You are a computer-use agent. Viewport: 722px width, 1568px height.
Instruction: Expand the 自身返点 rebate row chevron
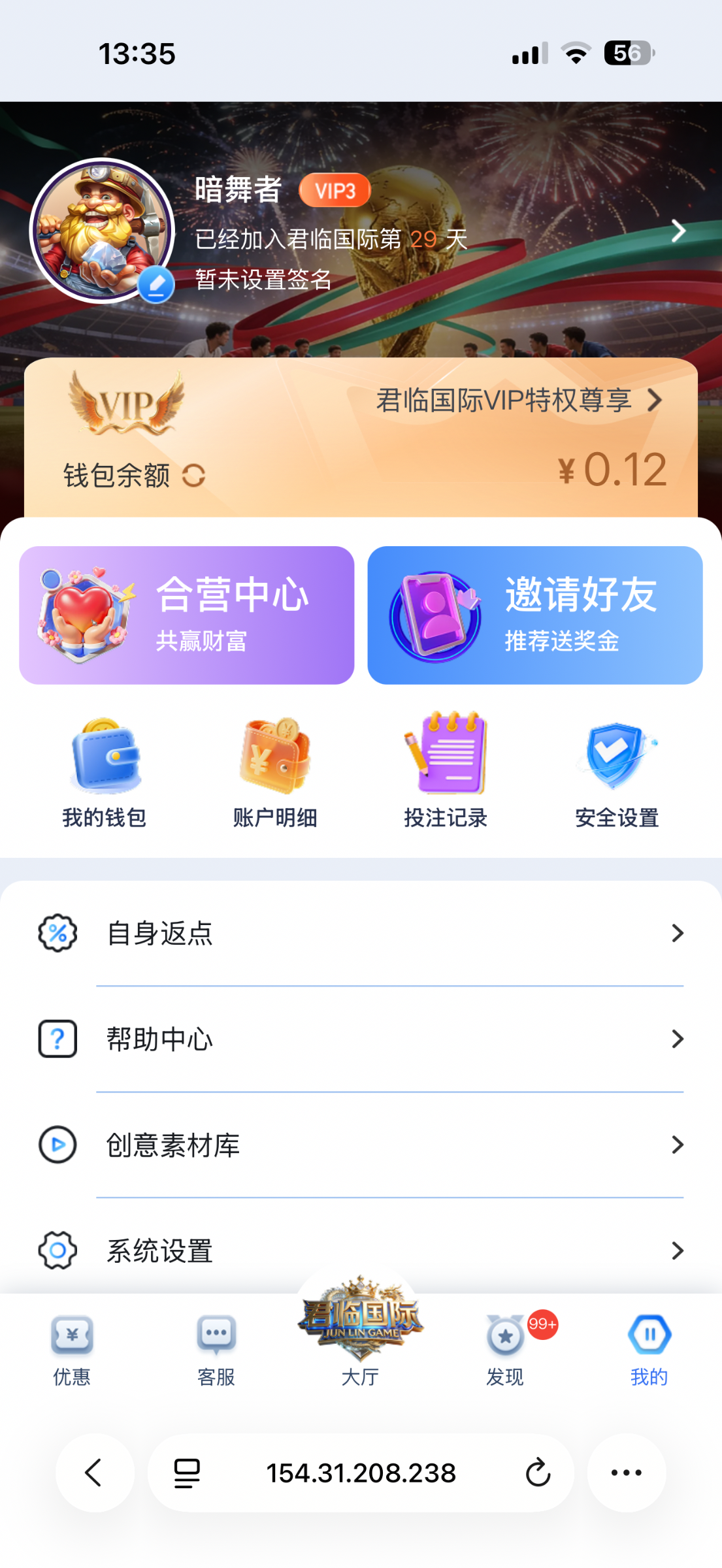pos(677,933)
